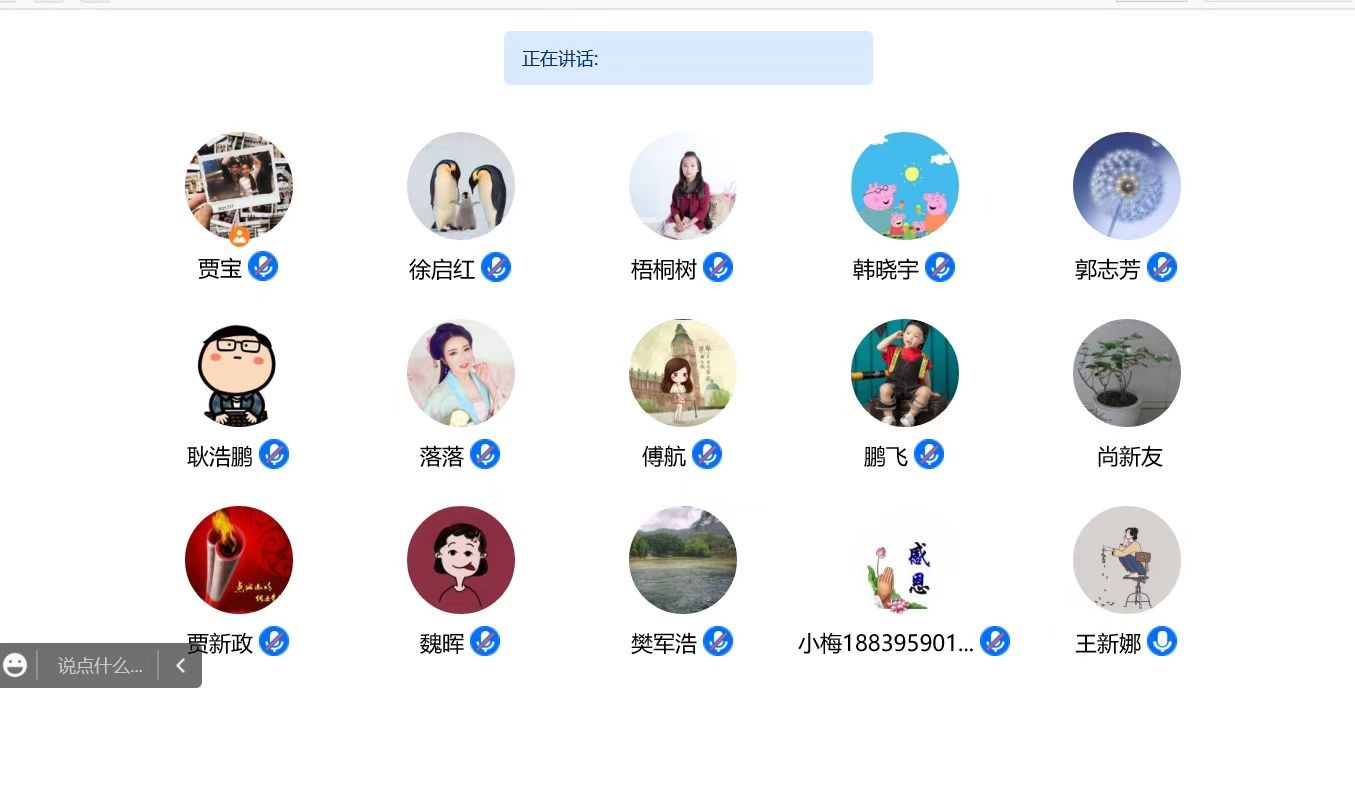Viewport: 1355px width, 791px height.
Task: View 韩晓宇's profile avatar
Action: click(x=905, y=185)
